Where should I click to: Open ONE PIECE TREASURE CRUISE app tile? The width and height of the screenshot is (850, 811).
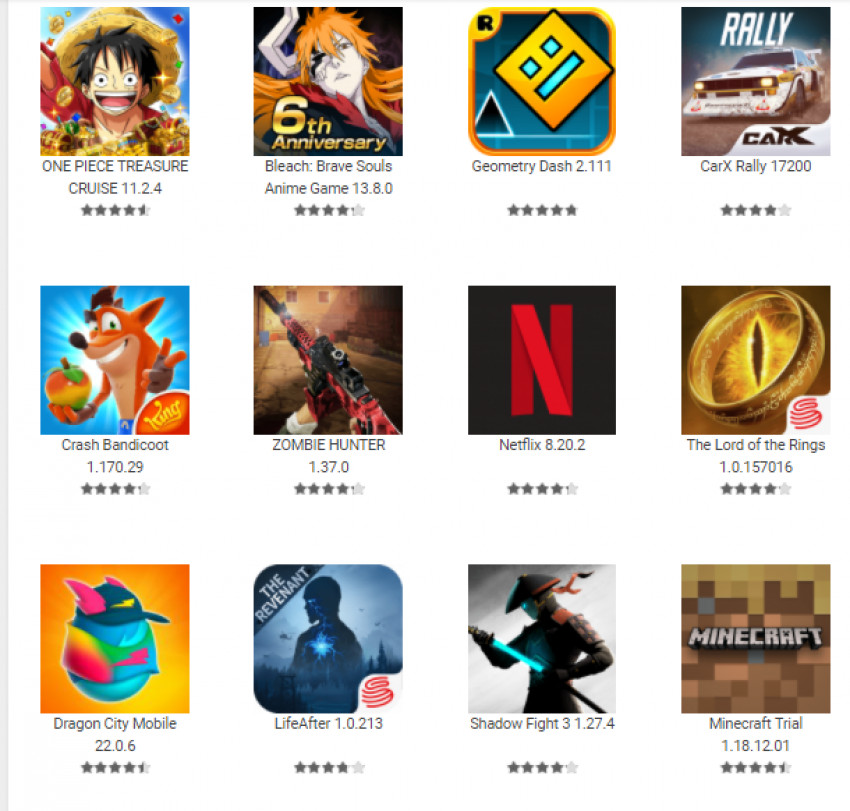pyautogui.click(x=115, y=82)
